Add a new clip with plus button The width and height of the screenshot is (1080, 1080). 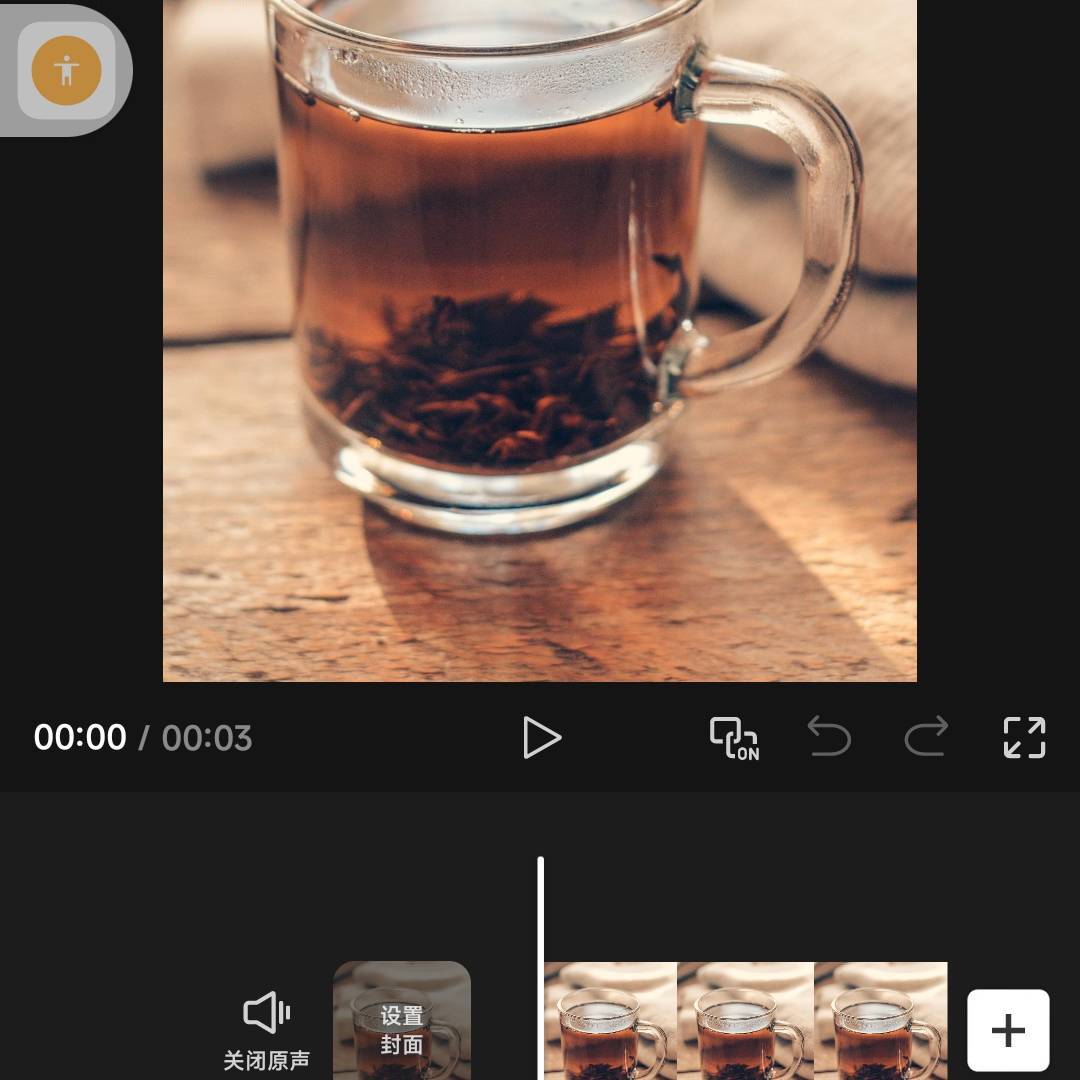[x=1008, y=1030]
